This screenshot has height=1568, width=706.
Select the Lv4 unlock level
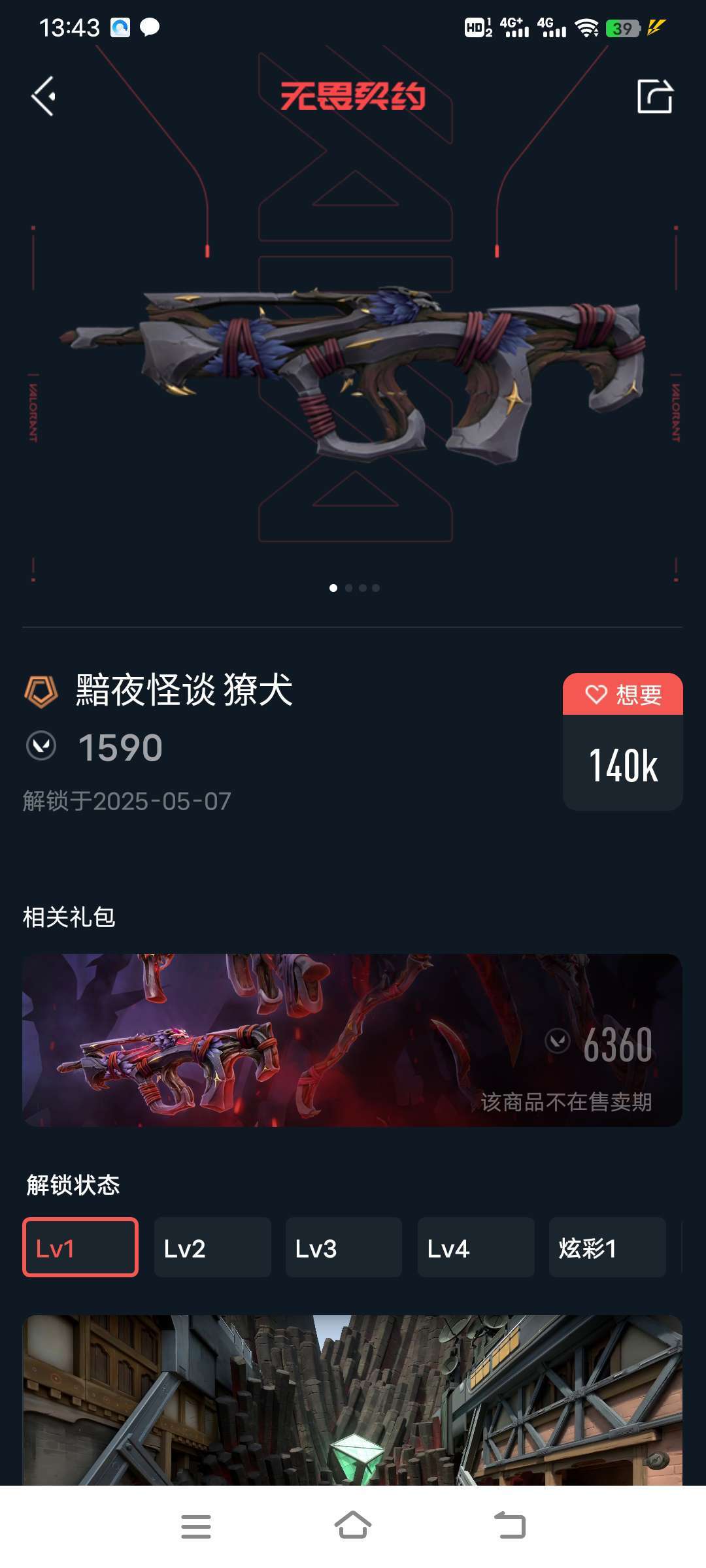476,1247
